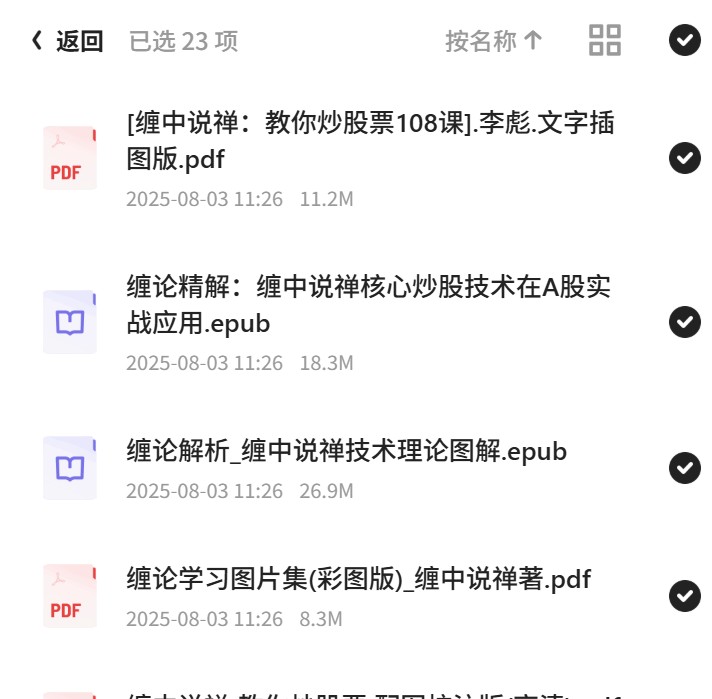Deselect 教你炒股票108课 文字插图版.pdf checkbox
This screenshot has width=712, height=699.
point(684,158)
